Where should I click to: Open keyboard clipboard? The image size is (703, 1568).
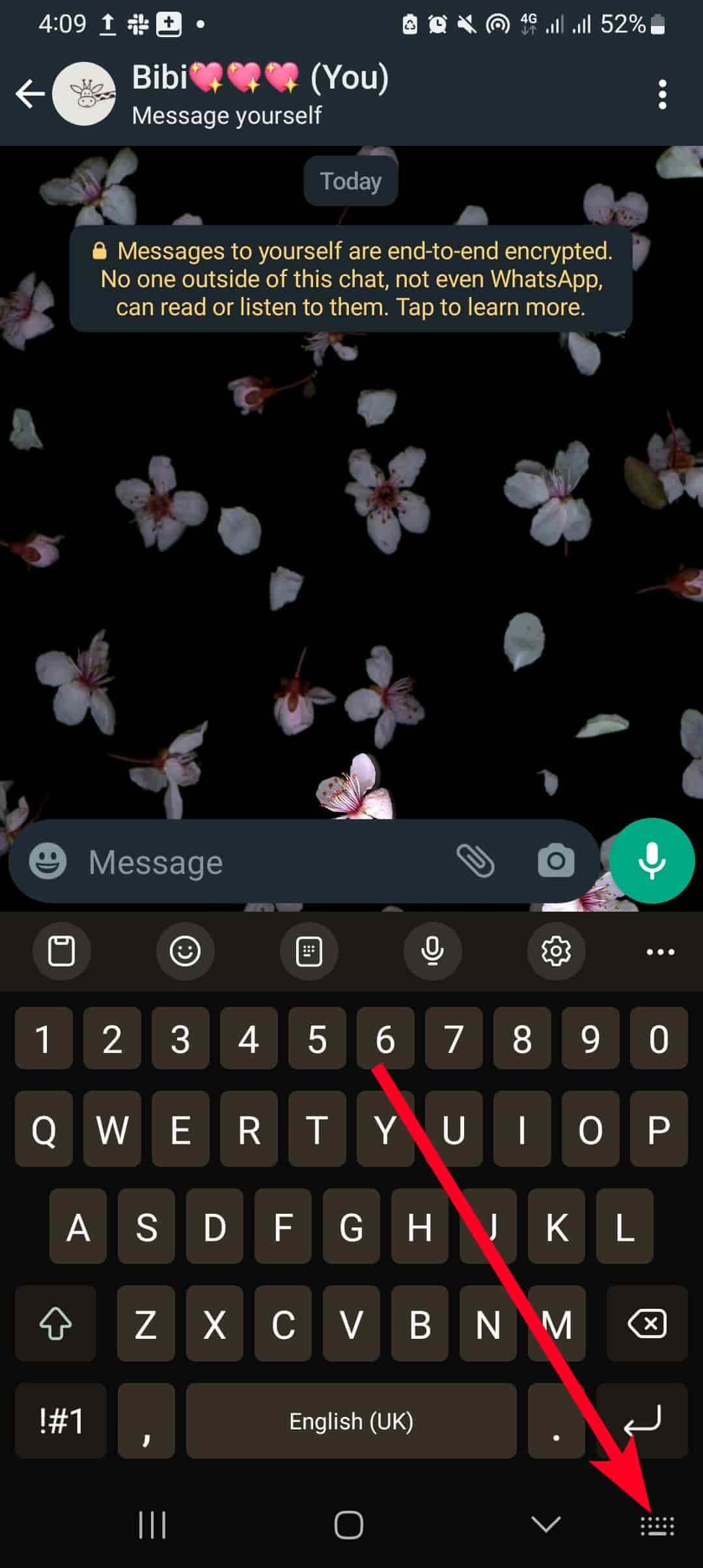pyautogui.click(x=62, y=951)
